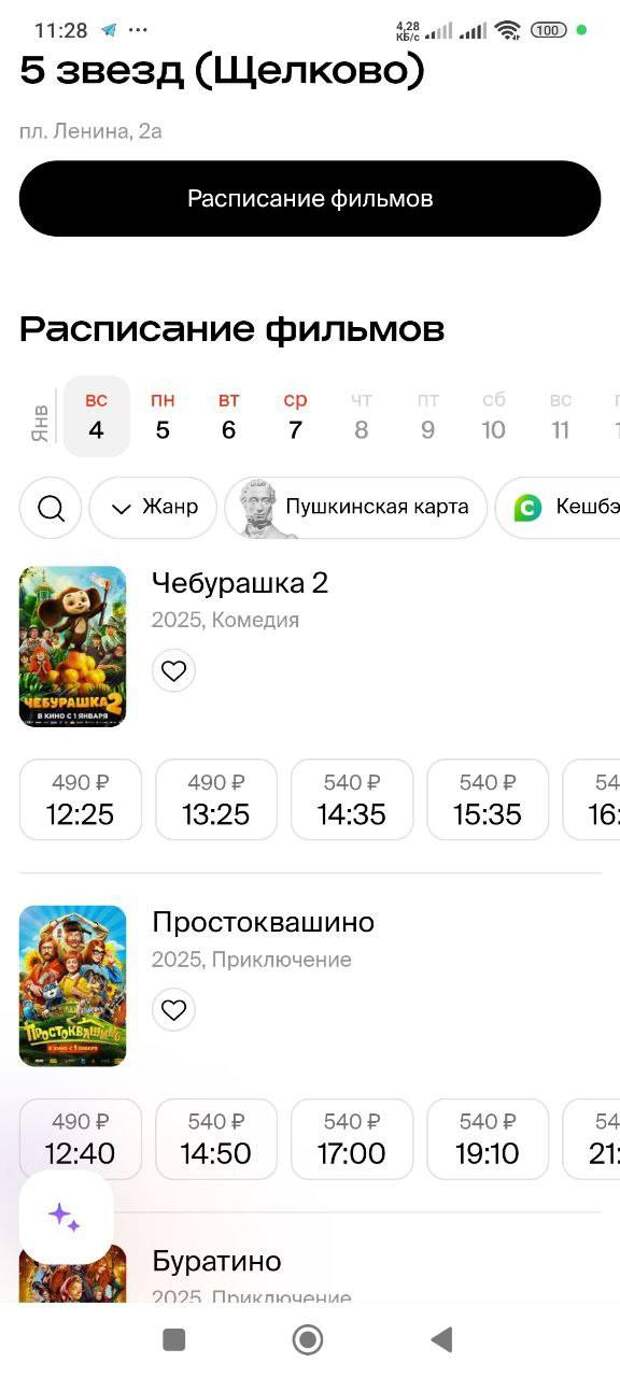Screen dimensions: 620x1377
Task: Pick the 12:25 showing of Чебурашка 2
Action: coord(80,800)
